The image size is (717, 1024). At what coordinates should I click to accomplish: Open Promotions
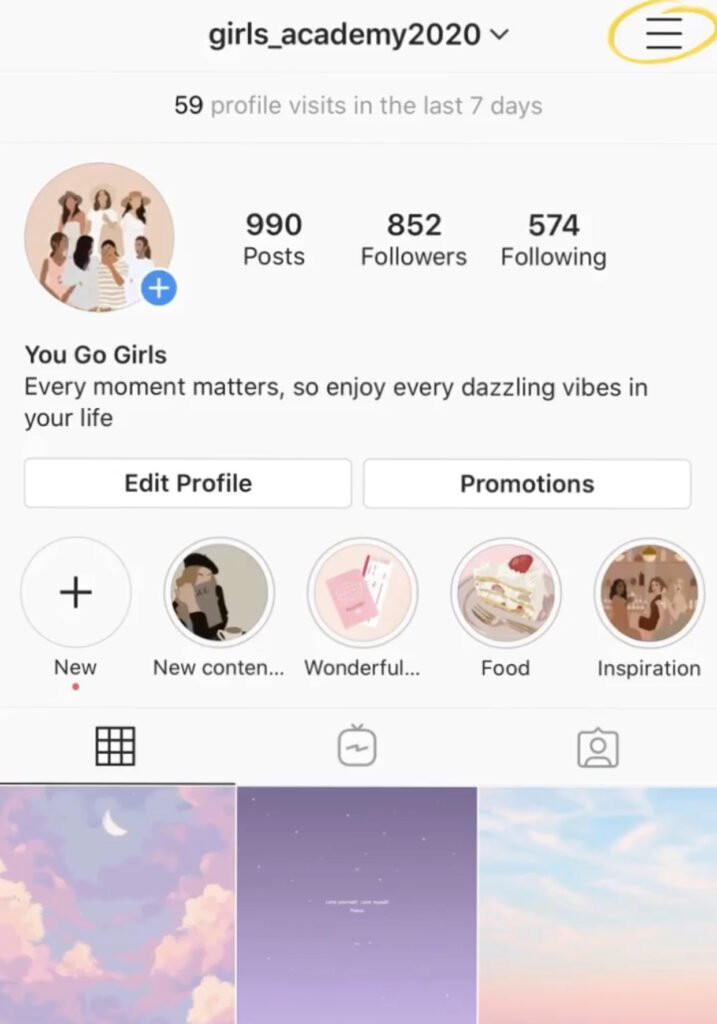tap(526, 483)
